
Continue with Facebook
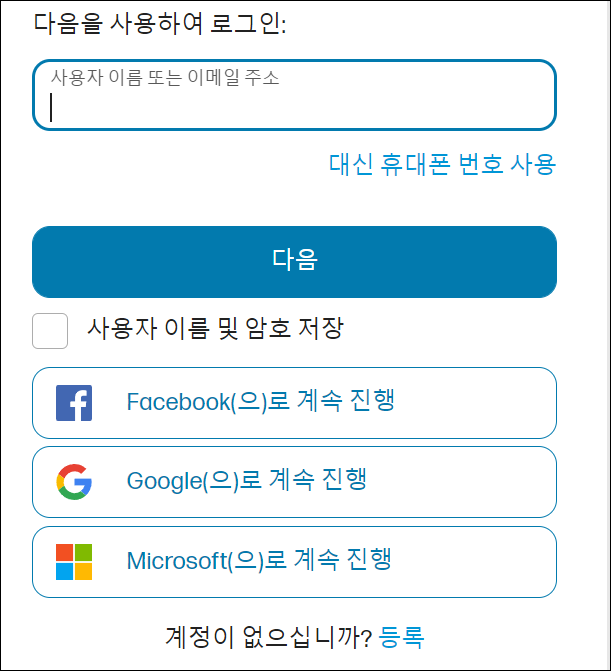point(294,403)
